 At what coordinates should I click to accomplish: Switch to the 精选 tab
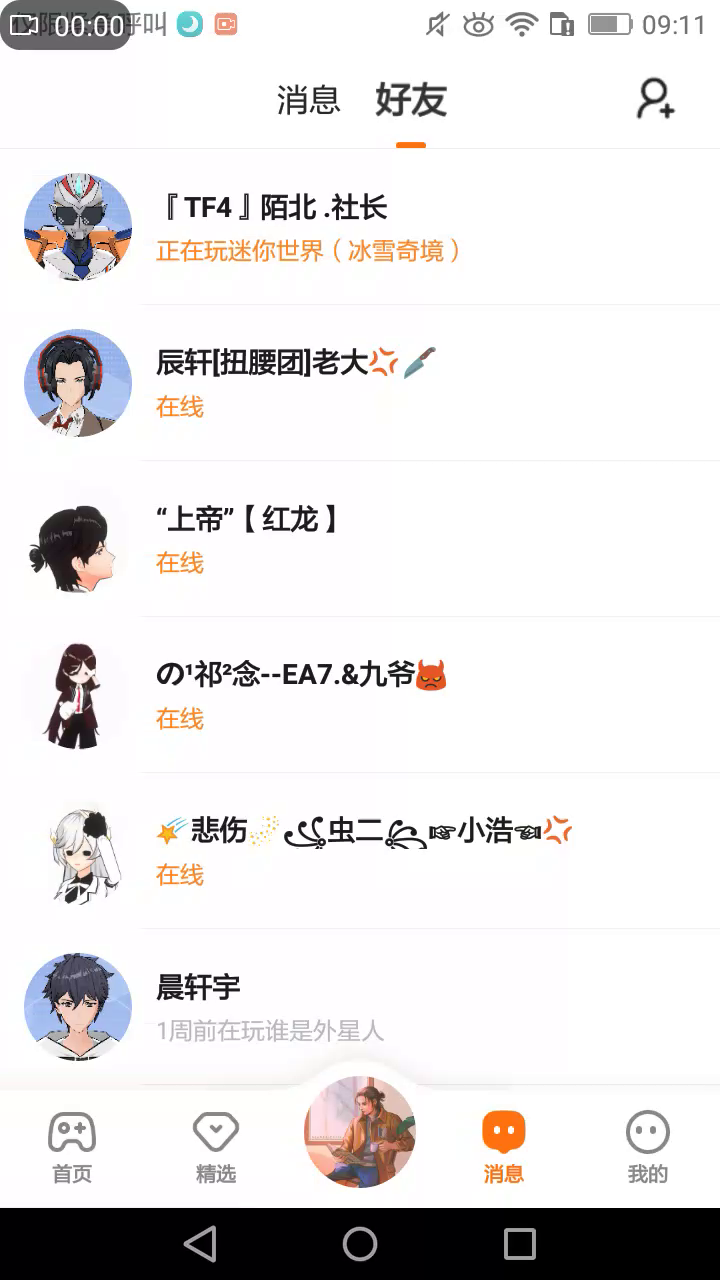216,1147
